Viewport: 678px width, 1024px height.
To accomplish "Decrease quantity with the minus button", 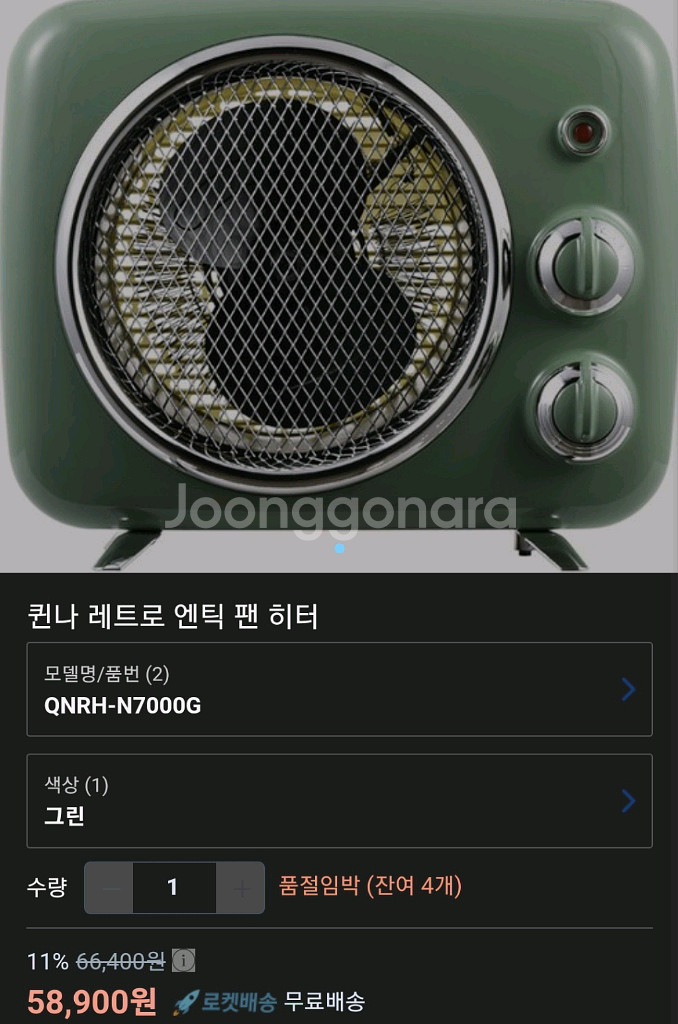I will click(109, 888).
